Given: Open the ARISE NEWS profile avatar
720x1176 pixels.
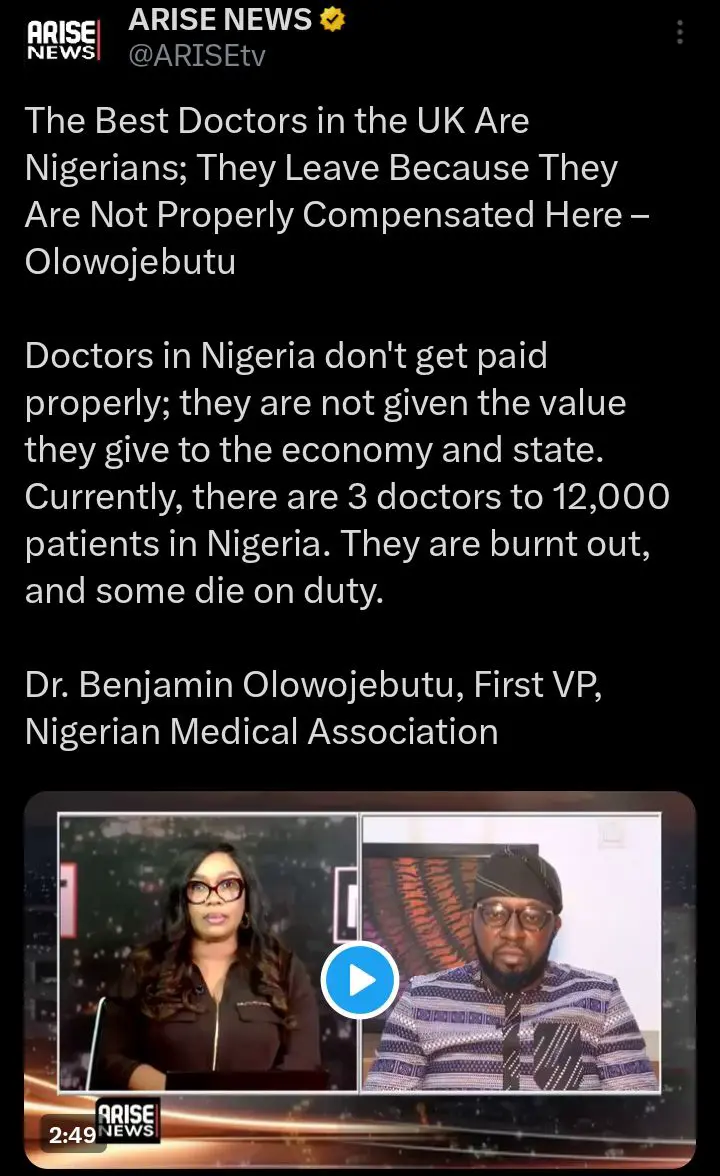Looking at the screenshot, I should tap(62, 41).
